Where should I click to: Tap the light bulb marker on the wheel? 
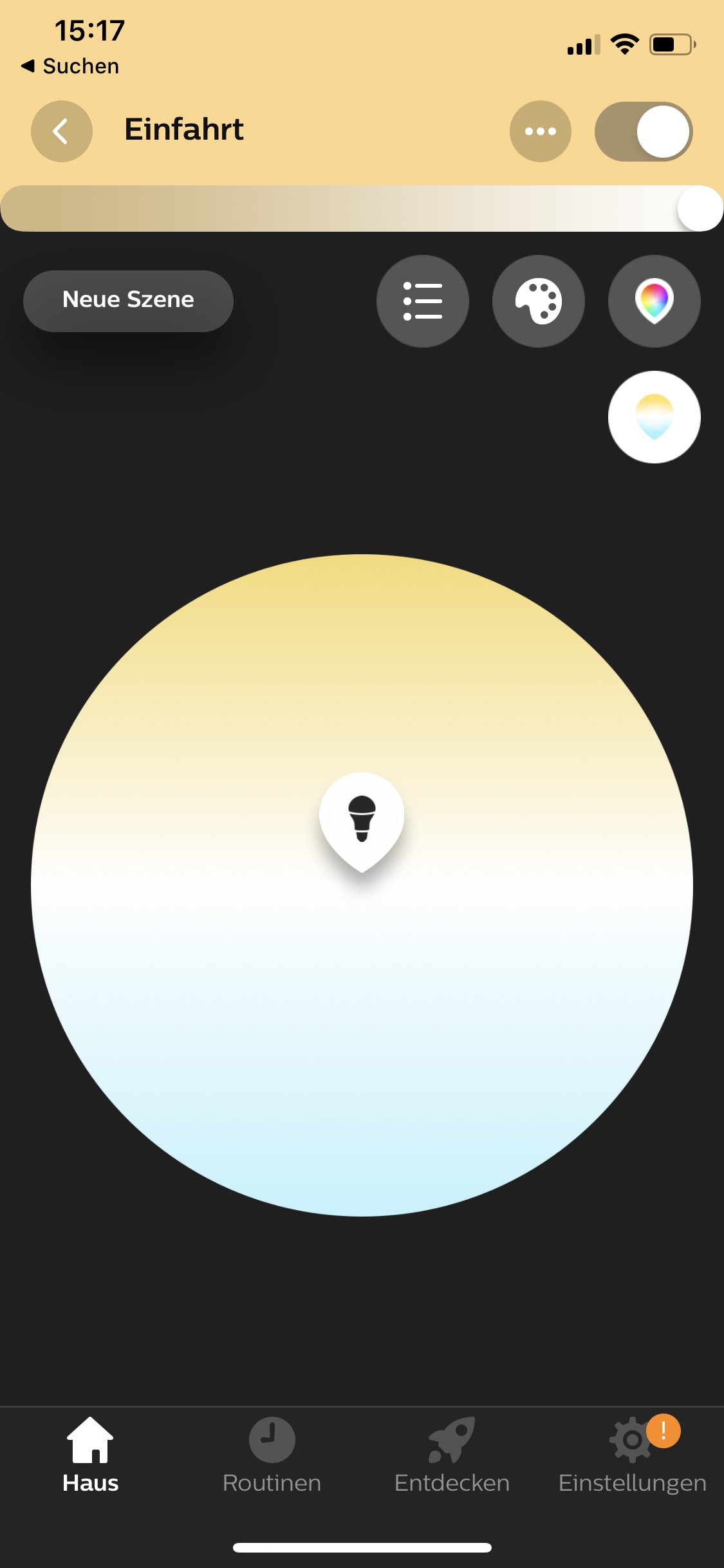(x=362, y=819)
